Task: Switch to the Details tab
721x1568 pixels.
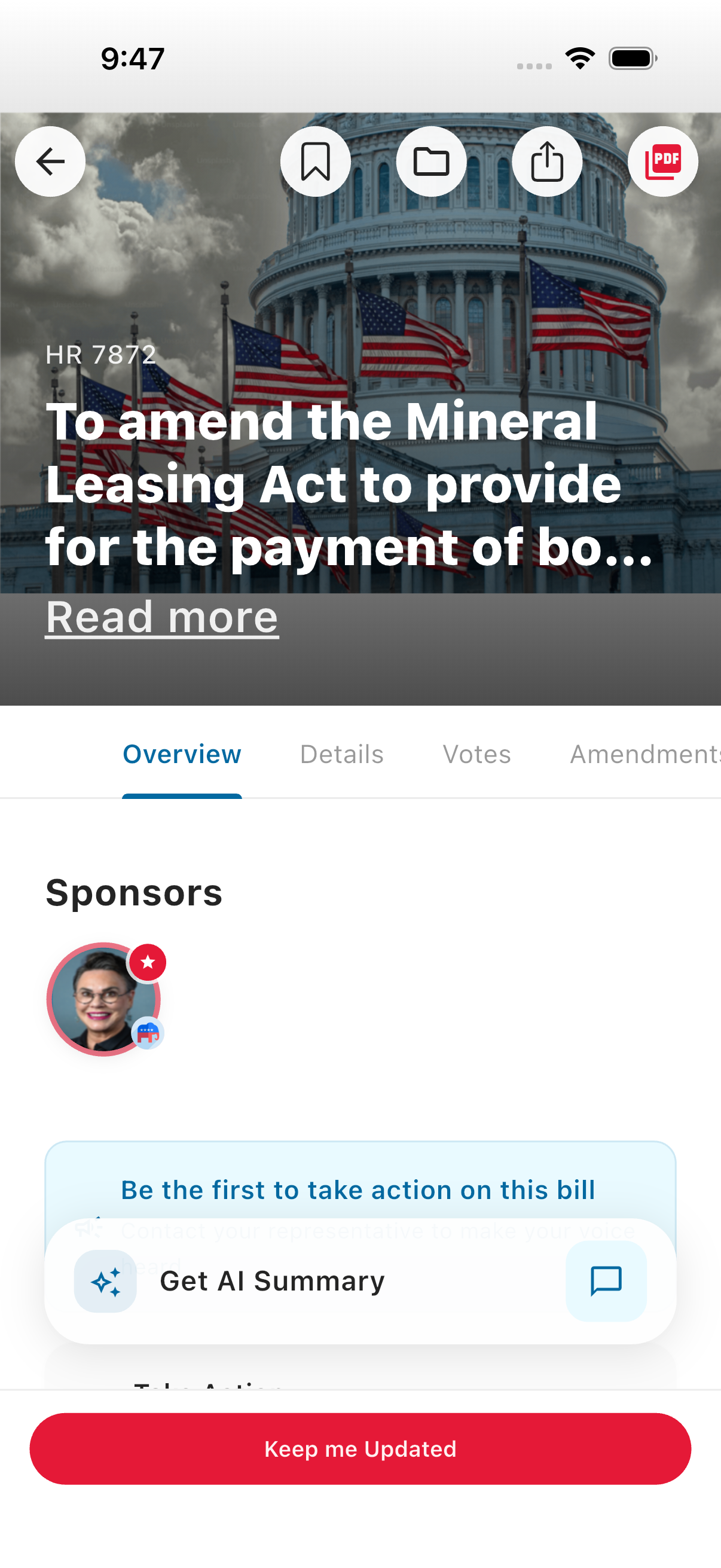Action: (x=341, y=754)
